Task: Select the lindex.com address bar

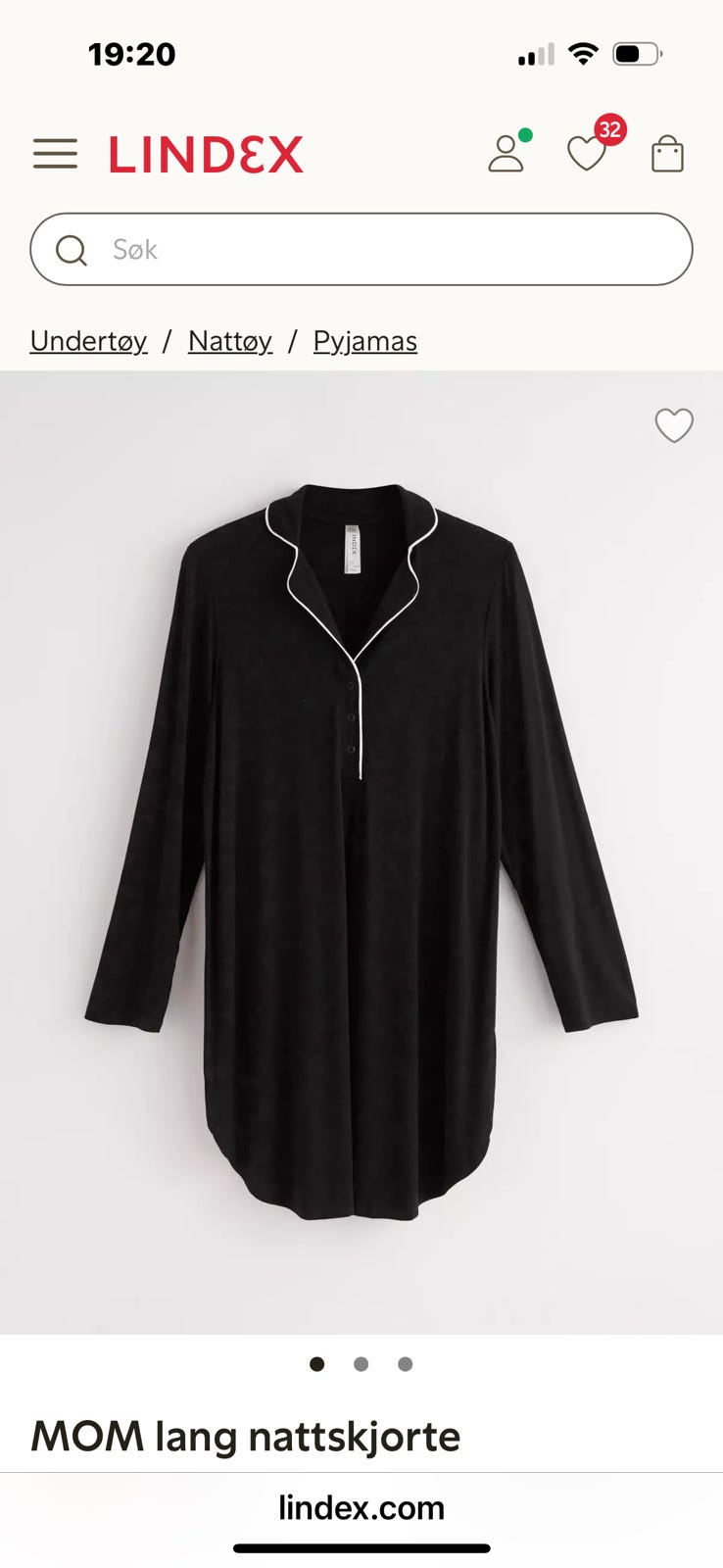Action: (x=361, y=1507)
